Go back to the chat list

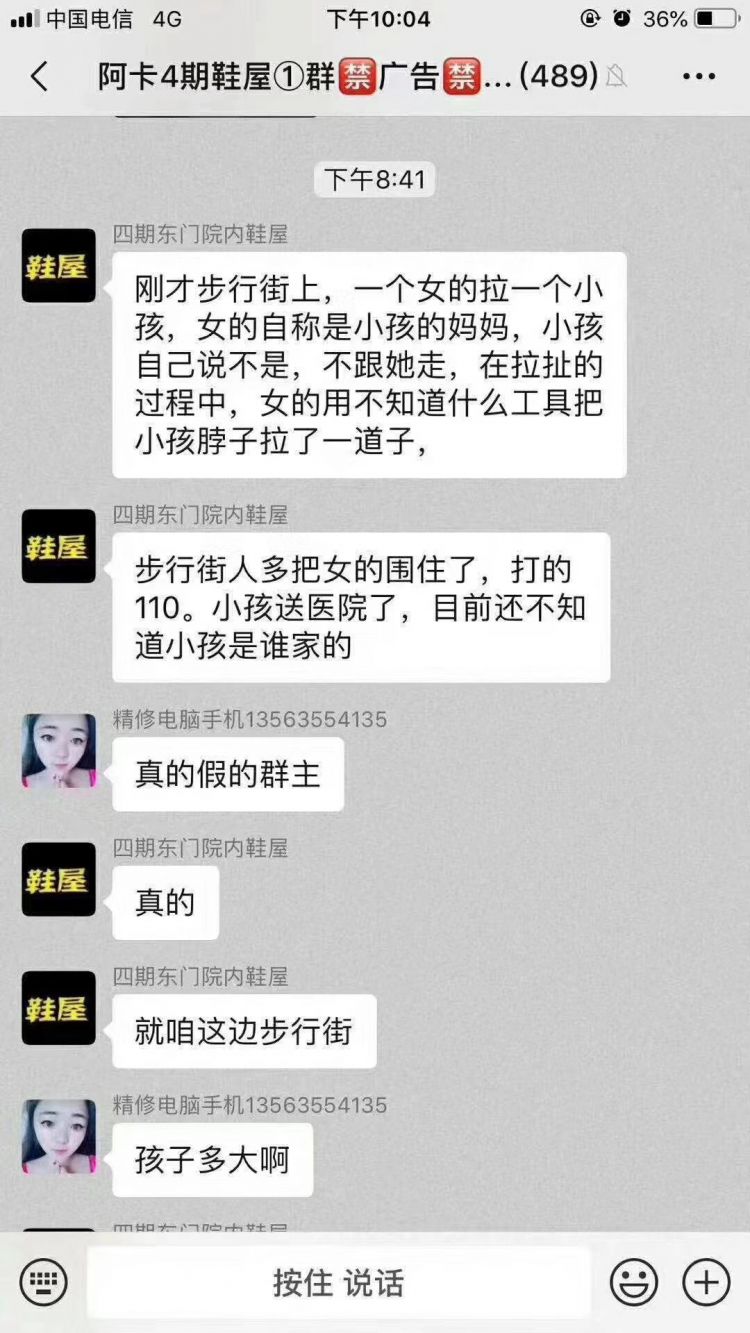[x=39, y=77]
